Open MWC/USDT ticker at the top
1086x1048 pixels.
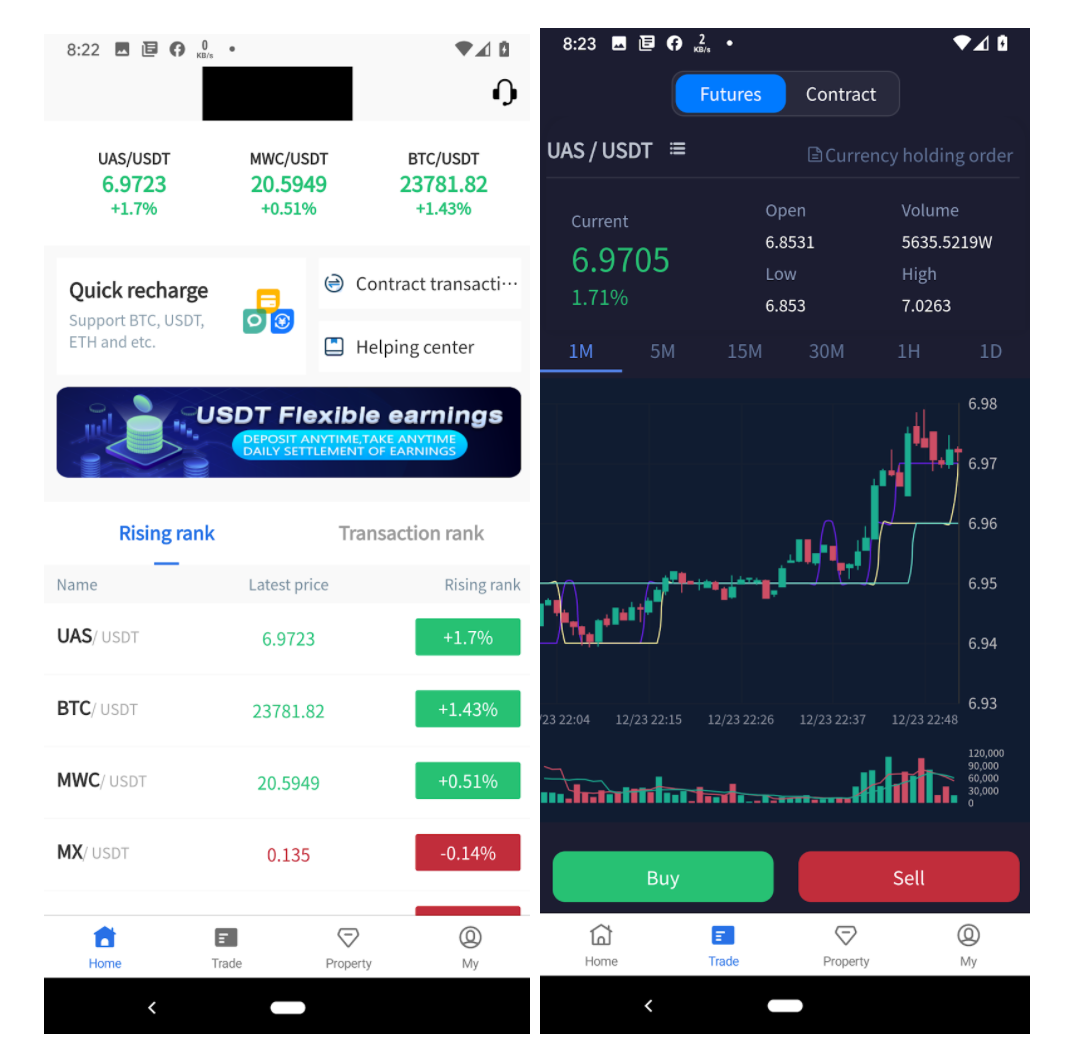pos(288,183)
